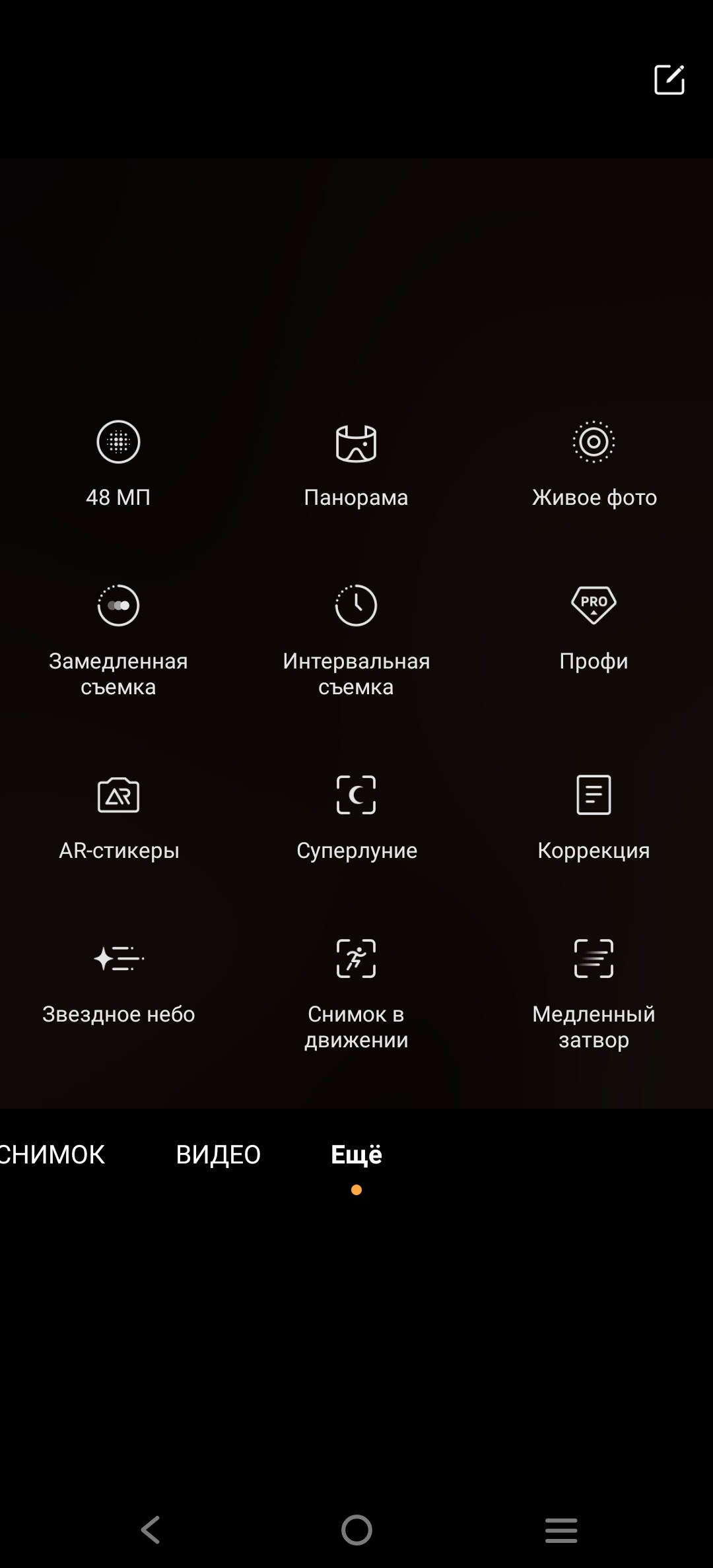Go back with system back button
The width and height of the screenshot is (713, 1568).
pyautogui.click(x=151, y=1530)
